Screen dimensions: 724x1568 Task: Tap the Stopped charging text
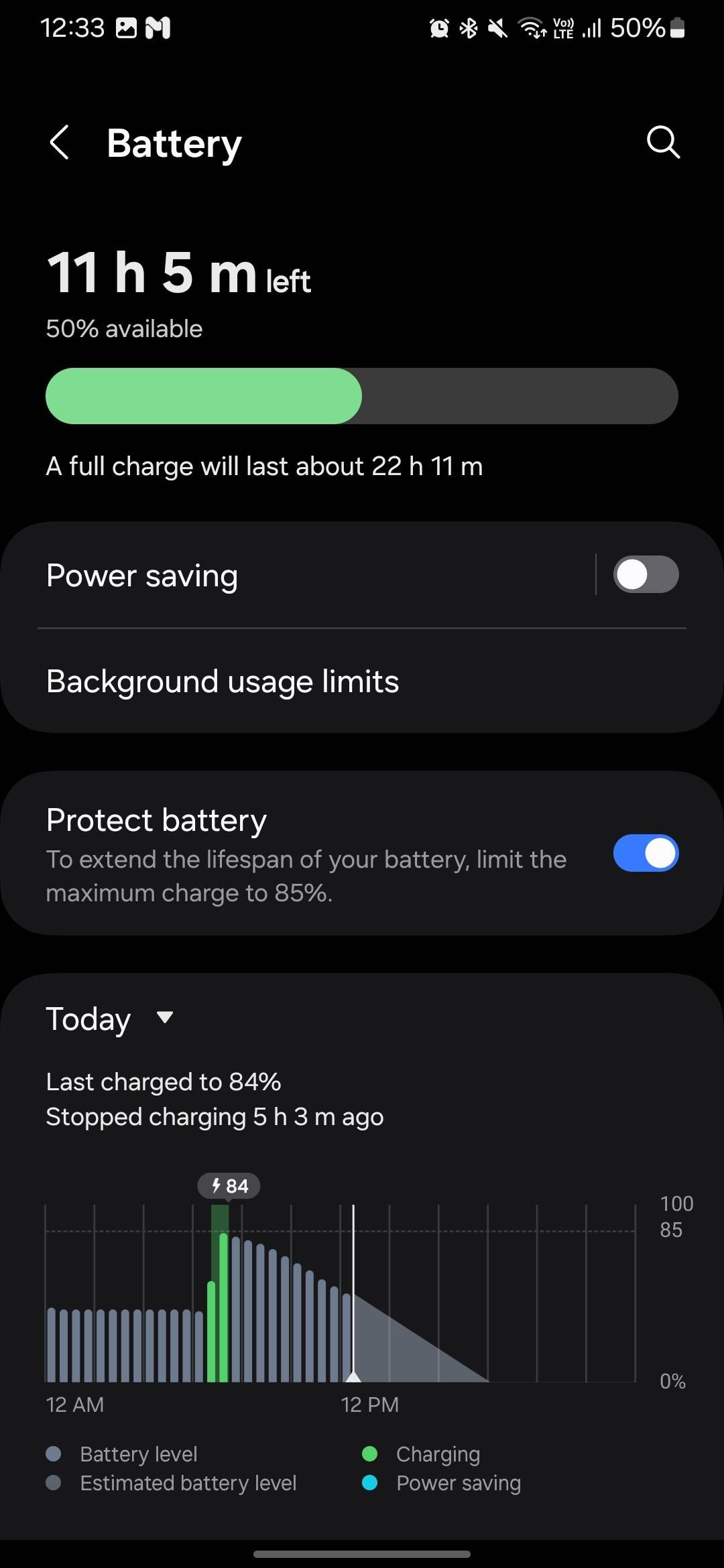214,1116
